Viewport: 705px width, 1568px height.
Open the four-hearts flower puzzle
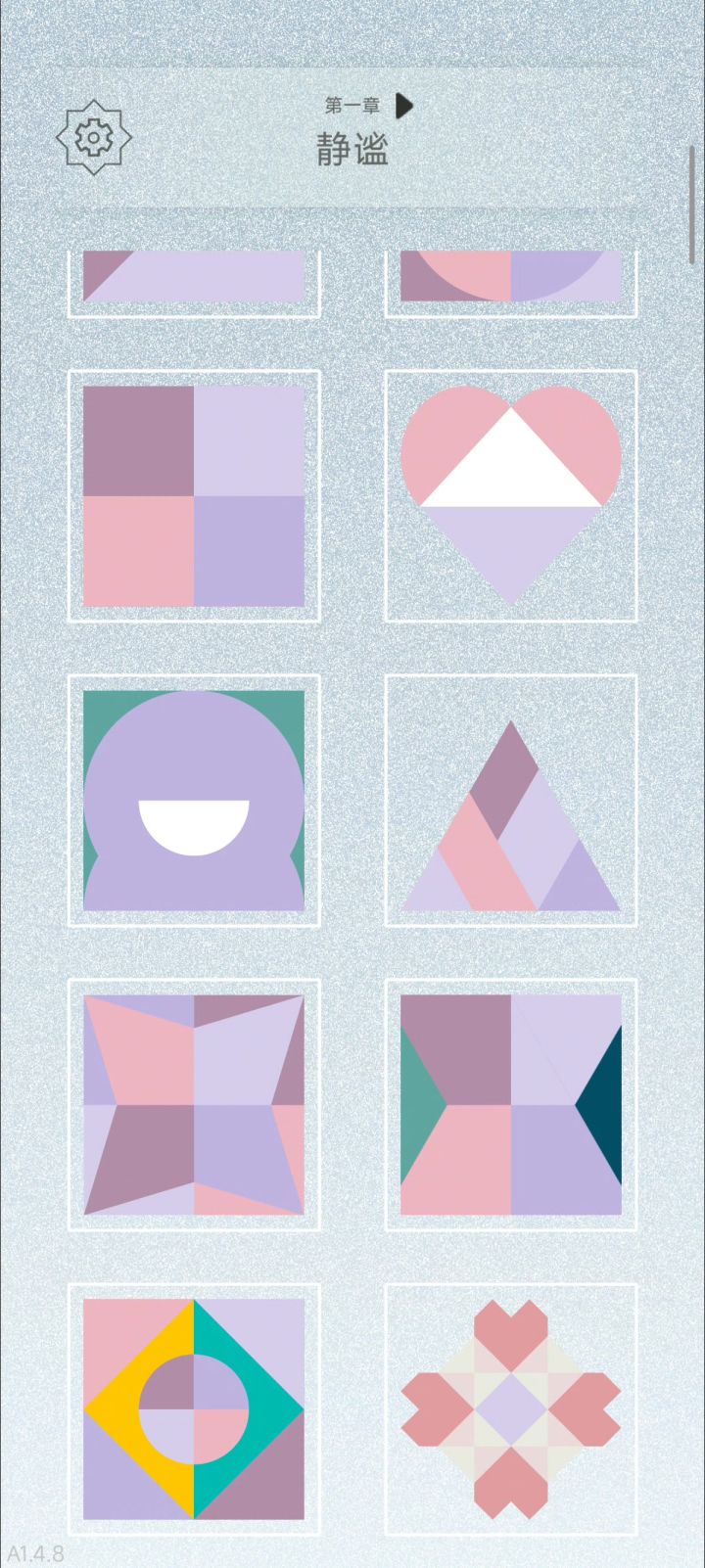[511, 1409]
